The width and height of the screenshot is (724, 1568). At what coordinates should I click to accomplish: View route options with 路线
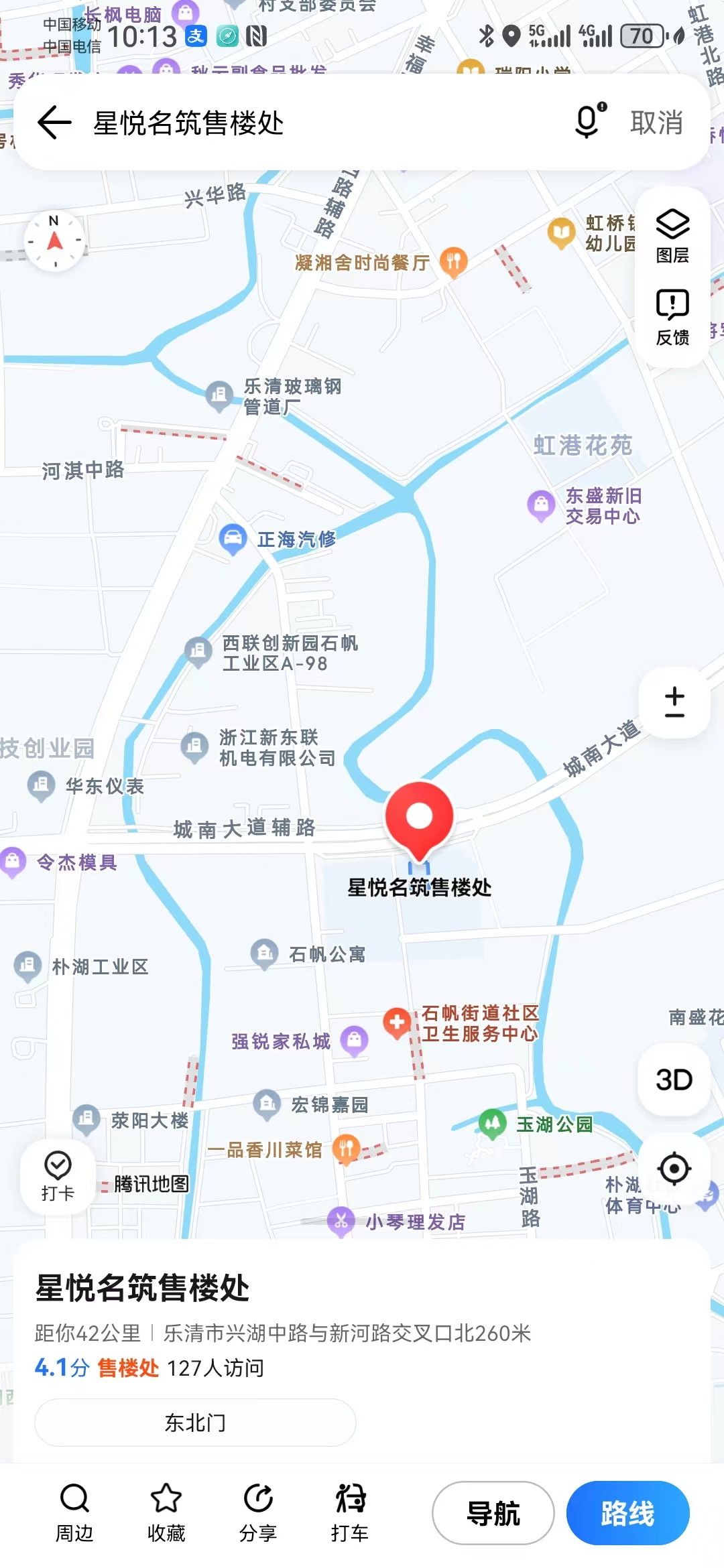click(627, 1513)
